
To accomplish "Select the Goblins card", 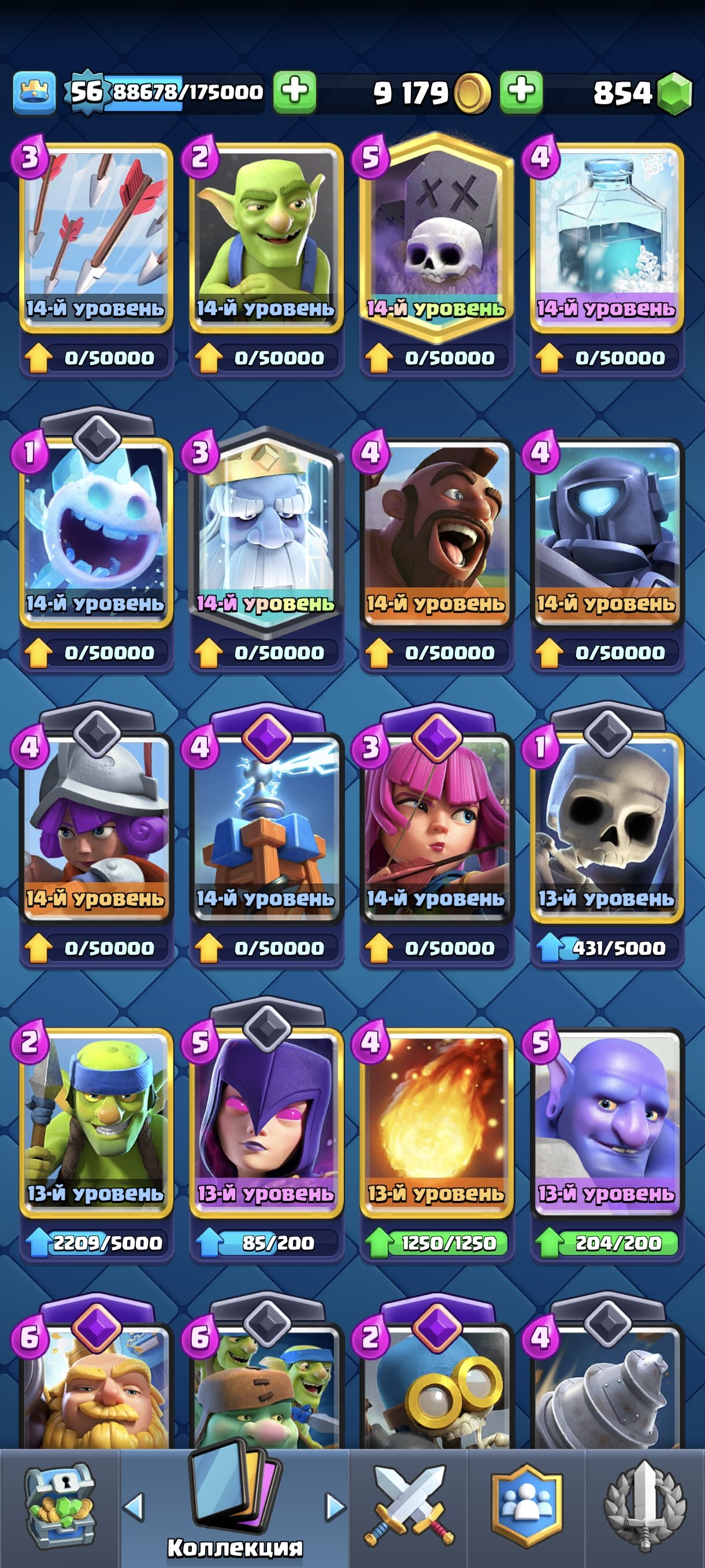I will point(266,238).
